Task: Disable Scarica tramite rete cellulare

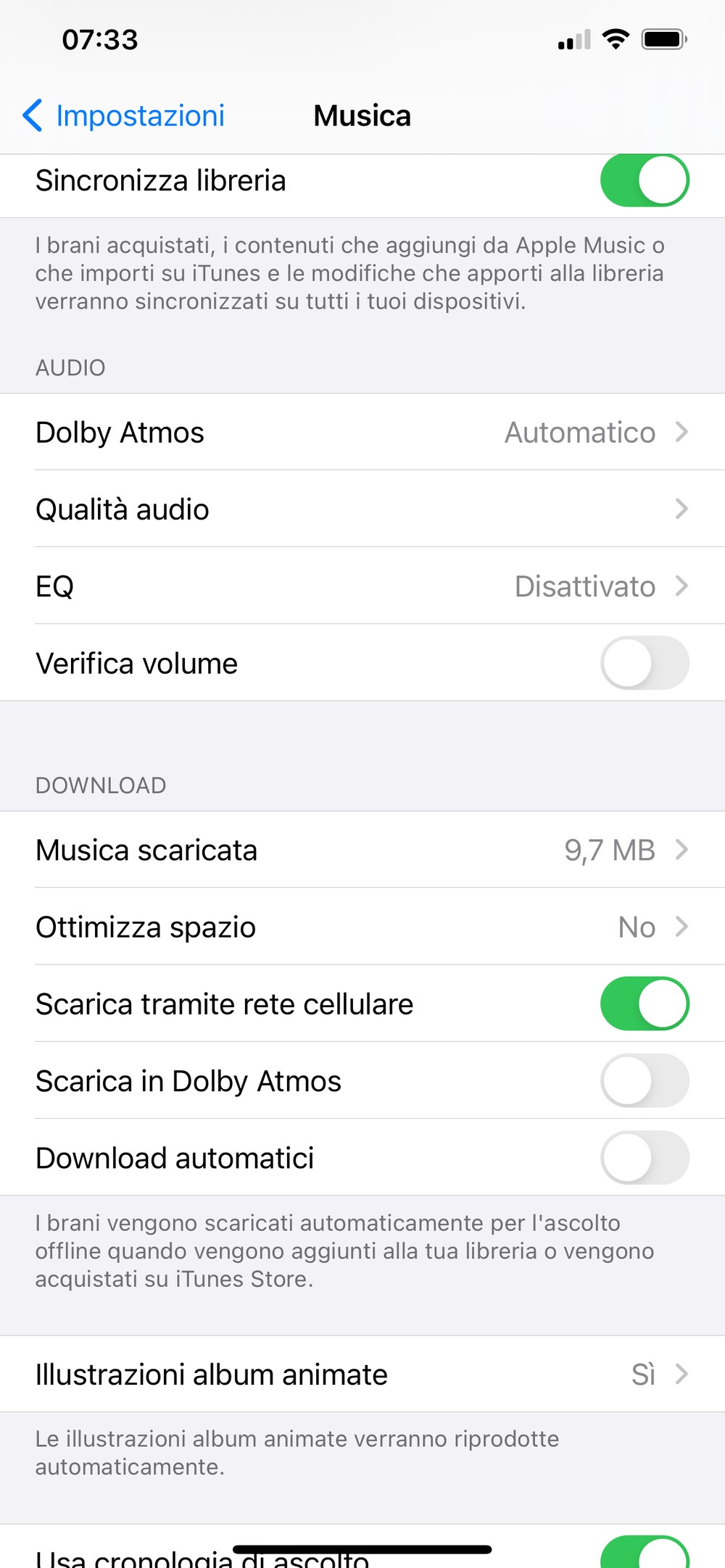Action: (x=645, y=1004)
